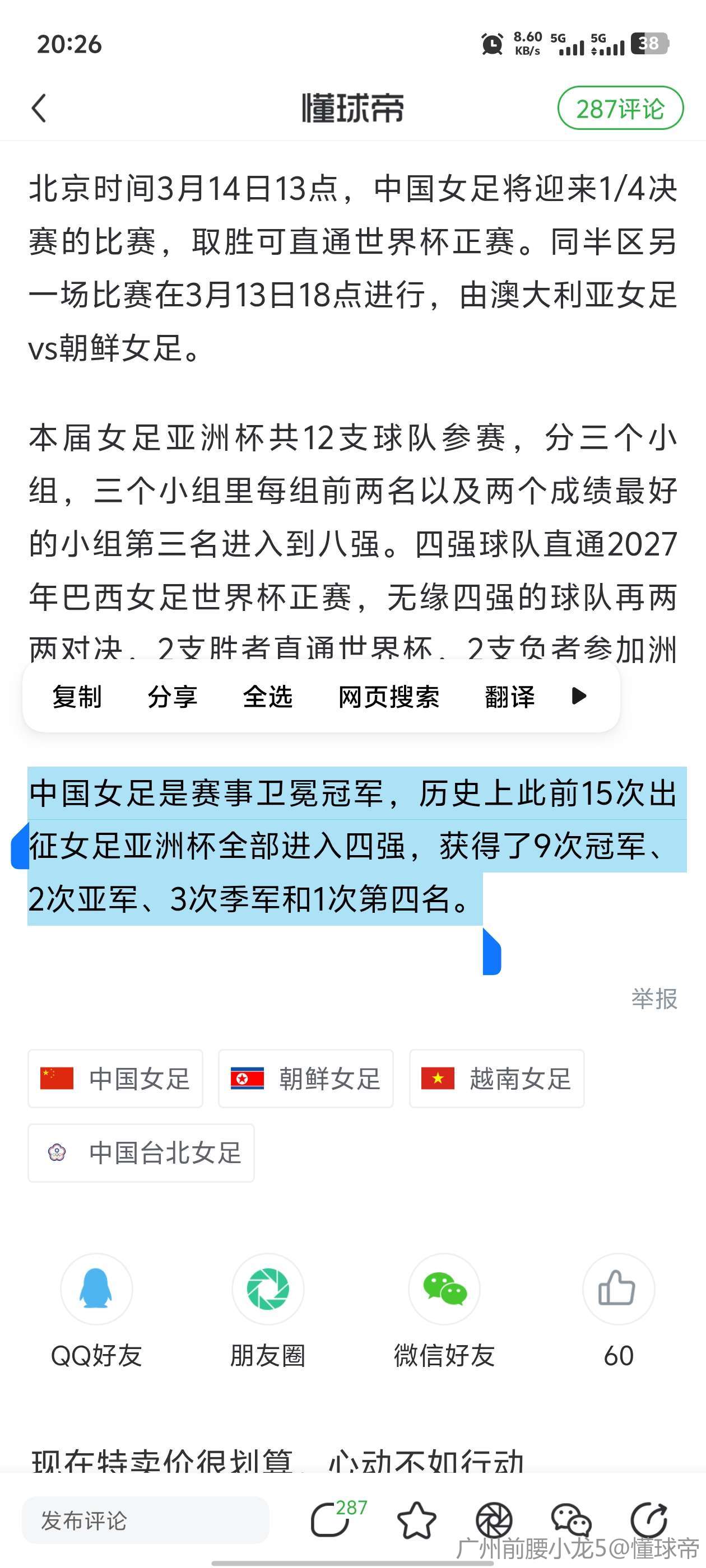Favorite the article with the star icon
The height and width of the screenshot is (1568, 706).
pyautogui.click(x=417, y=1520)
